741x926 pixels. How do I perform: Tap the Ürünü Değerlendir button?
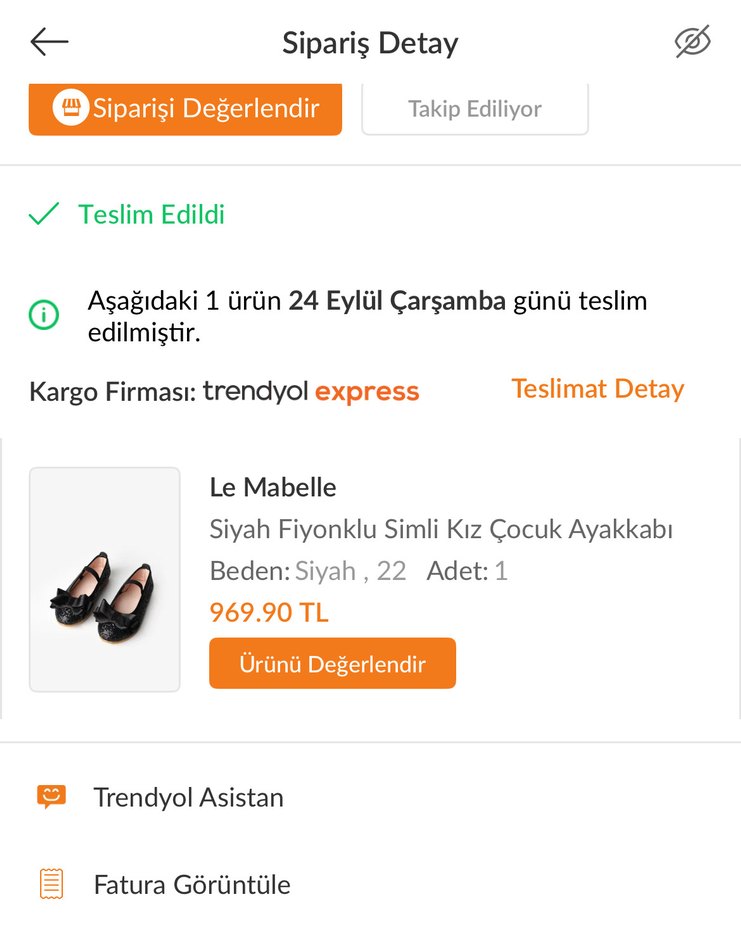332,662
